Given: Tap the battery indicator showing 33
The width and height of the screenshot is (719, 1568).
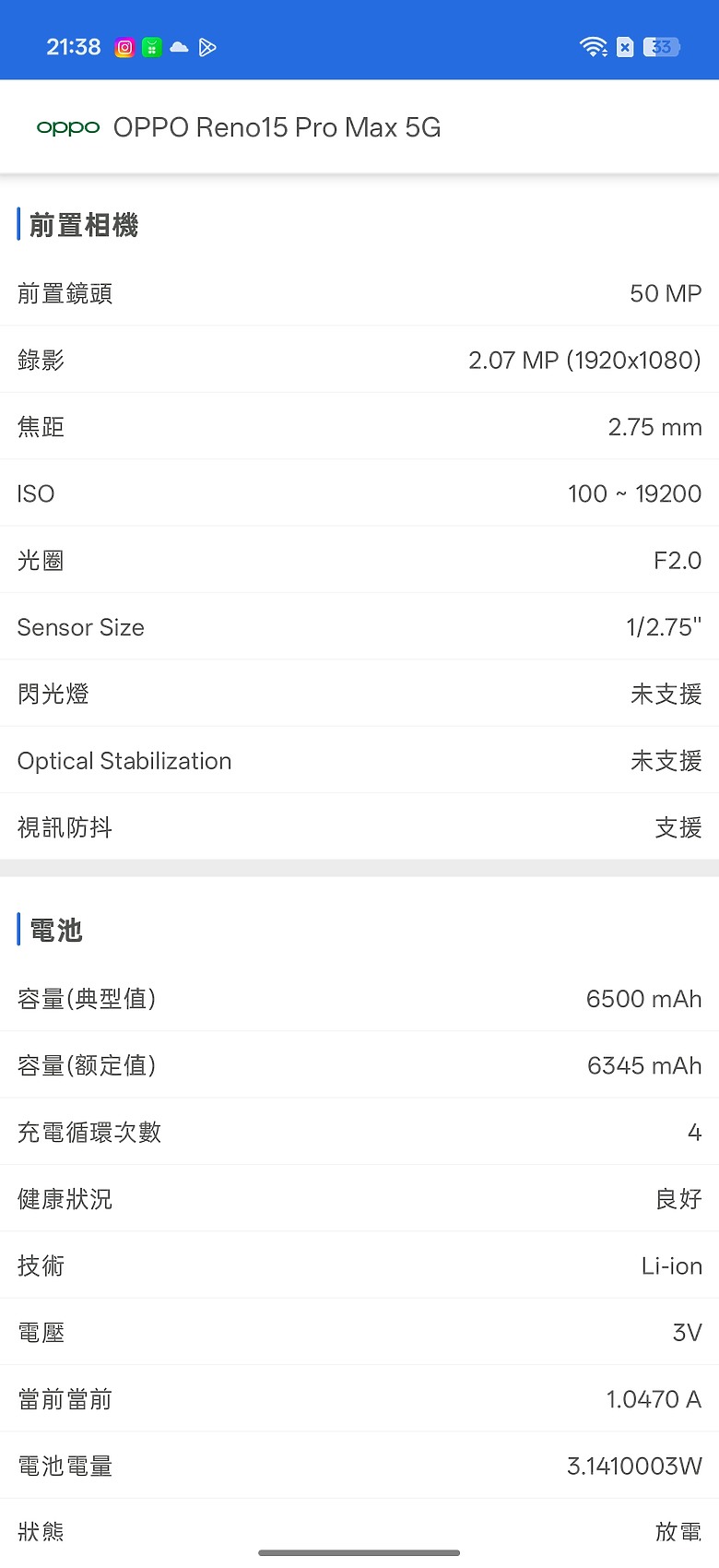Looking at the screenshot, I should coord(662,47).
